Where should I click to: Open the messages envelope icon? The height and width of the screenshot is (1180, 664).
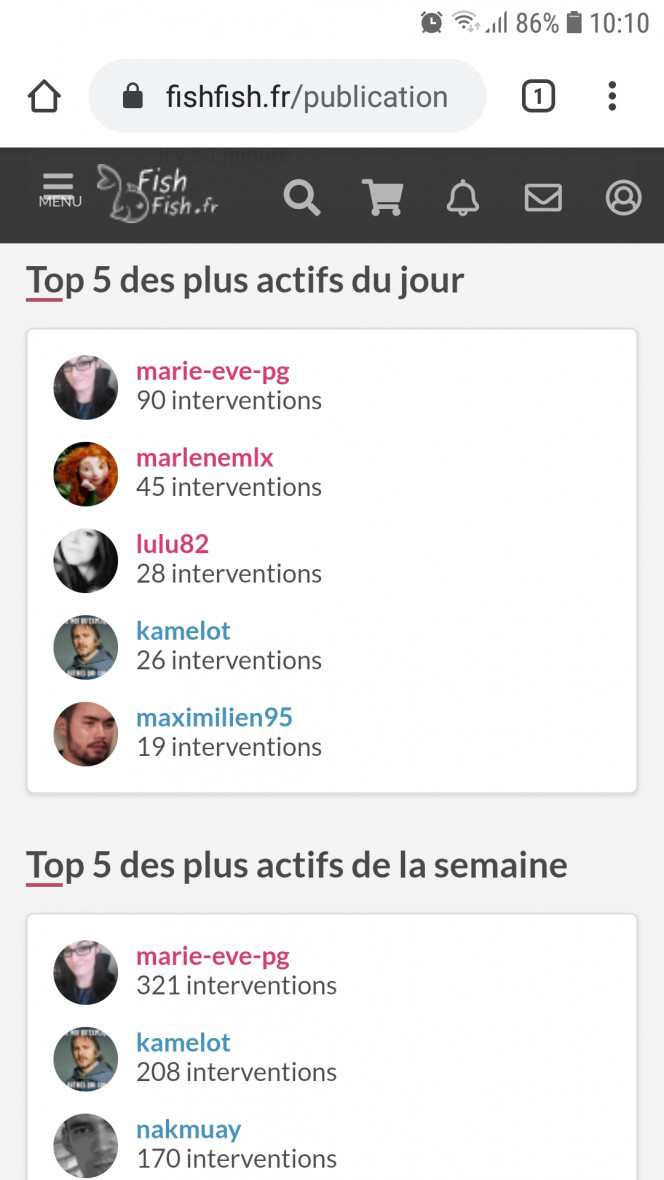click(543, 198)
